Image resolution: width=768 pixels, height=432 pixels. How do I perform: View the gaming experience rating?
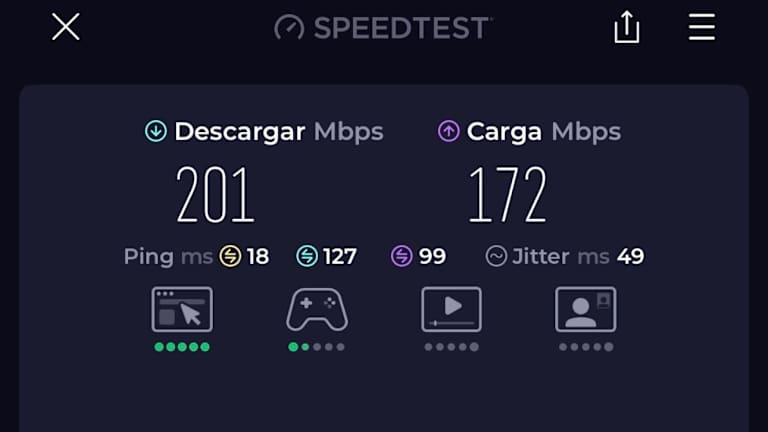point(317,310)
